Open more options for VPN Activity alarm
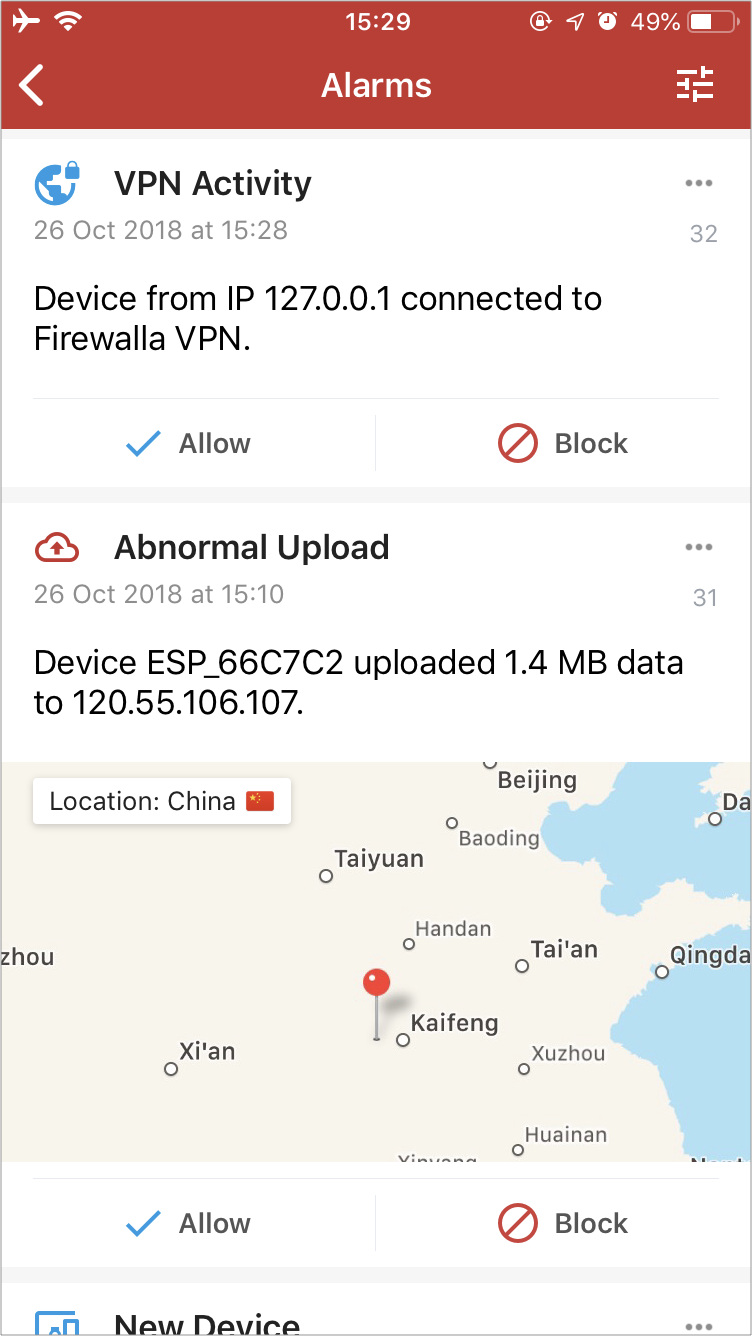752x1336 pixels. (x=699, y=183)
